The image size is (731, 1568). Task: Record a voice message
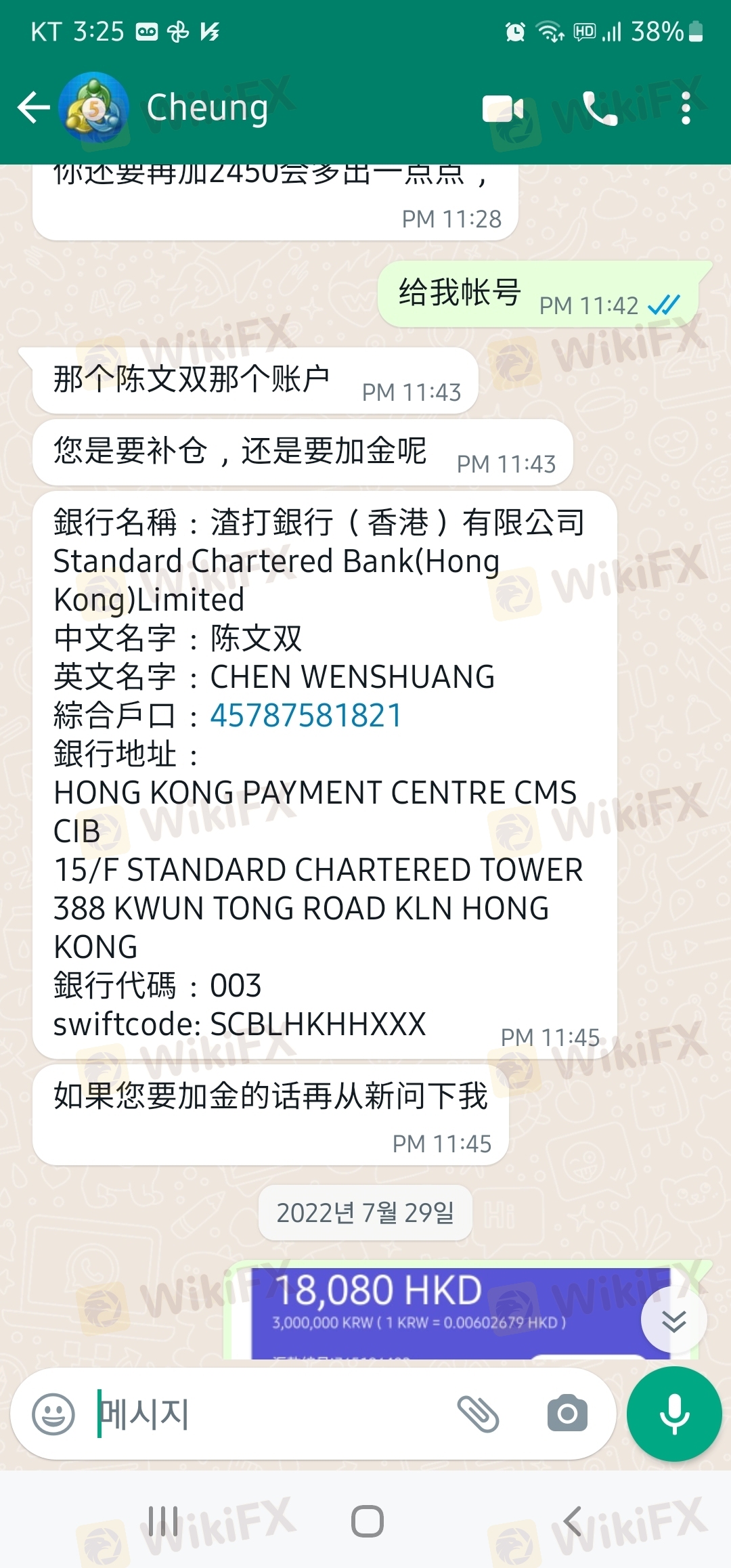(x=674, y=1414)
